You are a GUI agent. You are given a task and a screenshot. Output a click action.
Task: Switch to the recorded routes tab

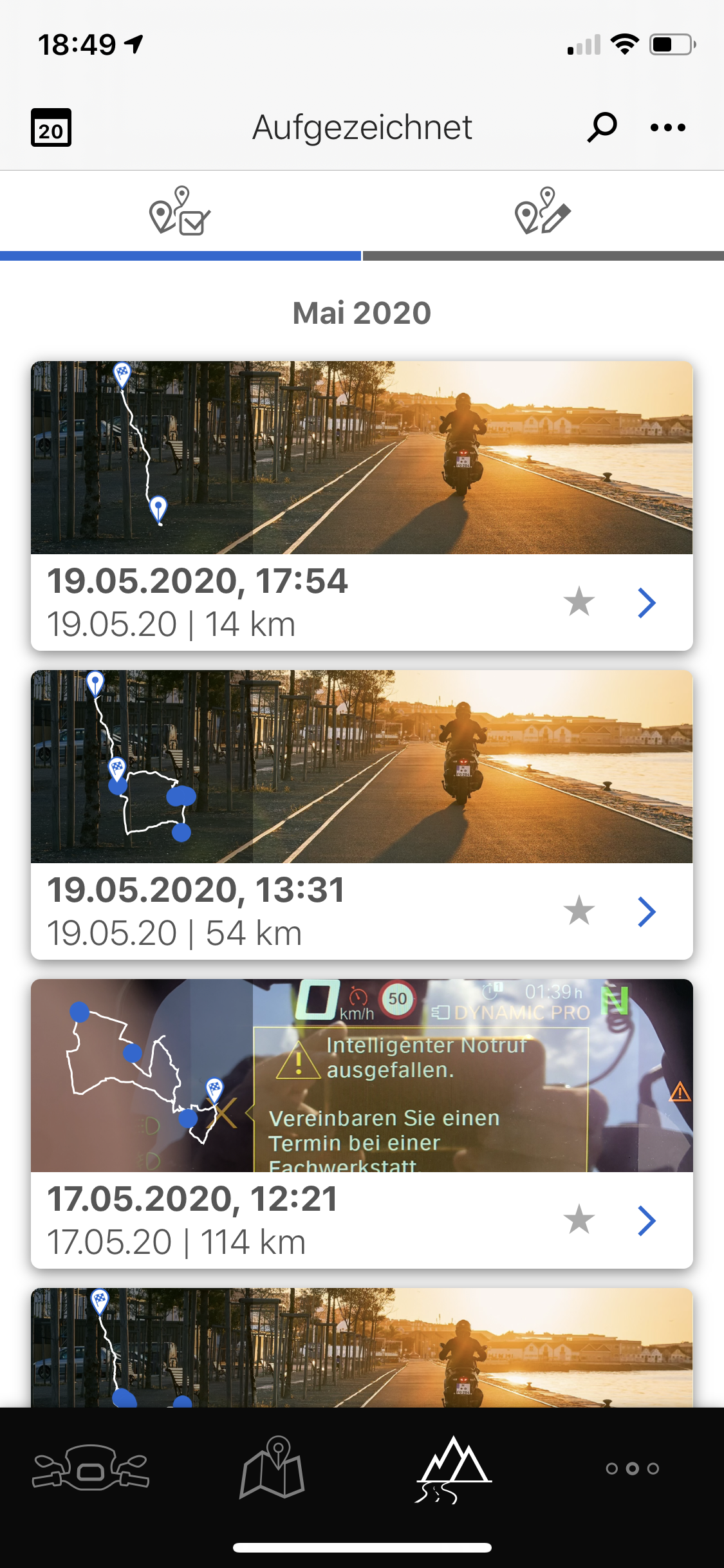tap(180, 212)
